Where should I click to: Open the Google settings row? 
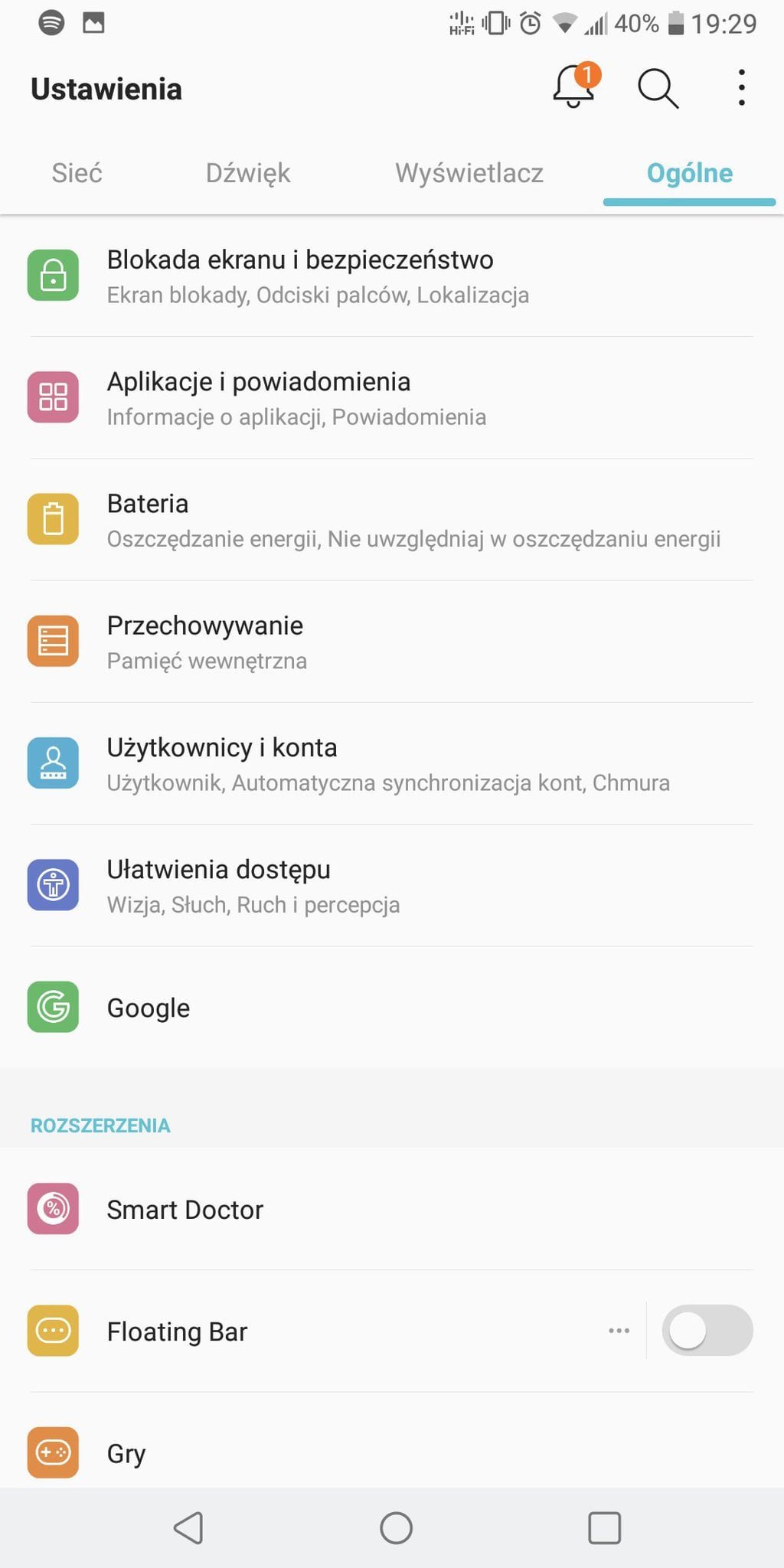392,1008
